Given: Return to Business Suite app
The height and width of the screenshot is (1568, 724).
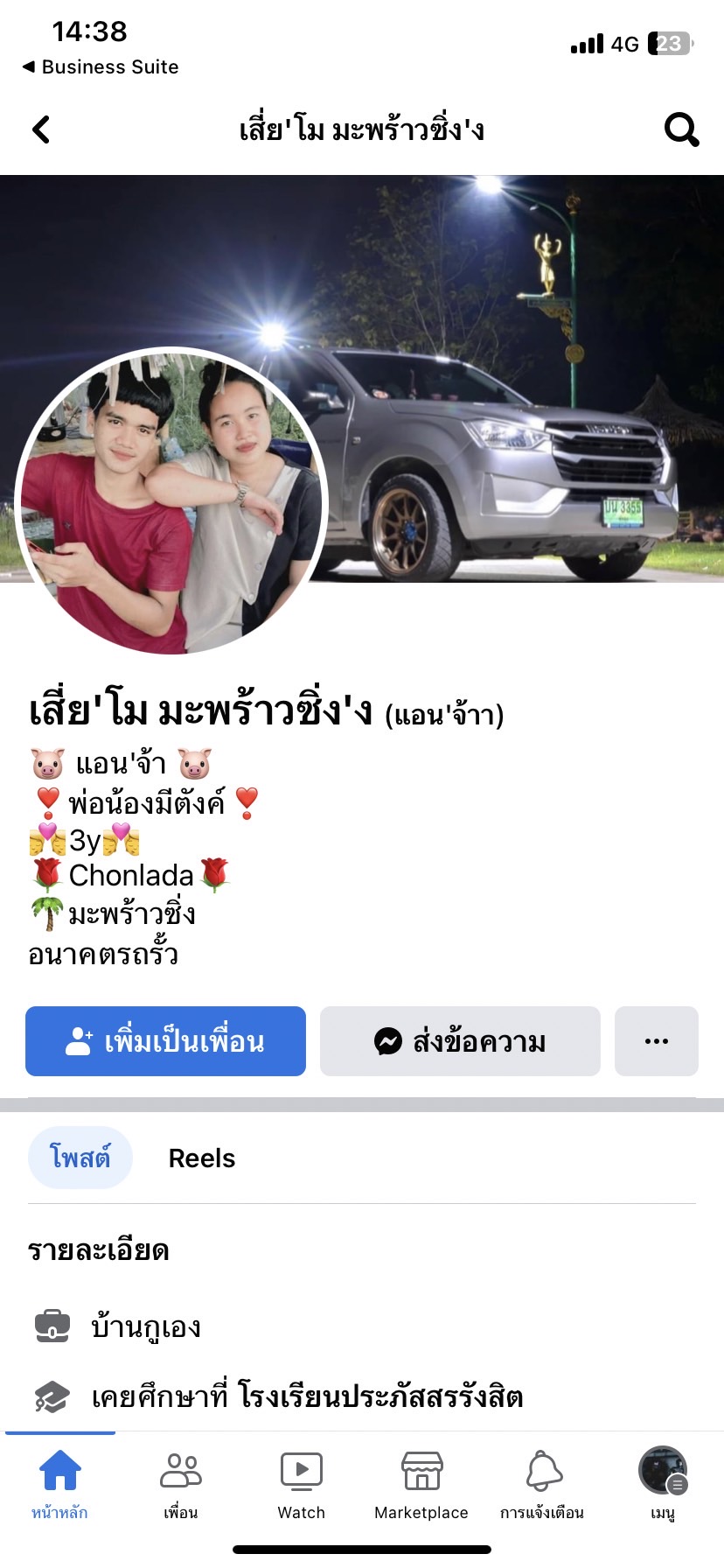Looking at the screenshot, I should point(101,67).
